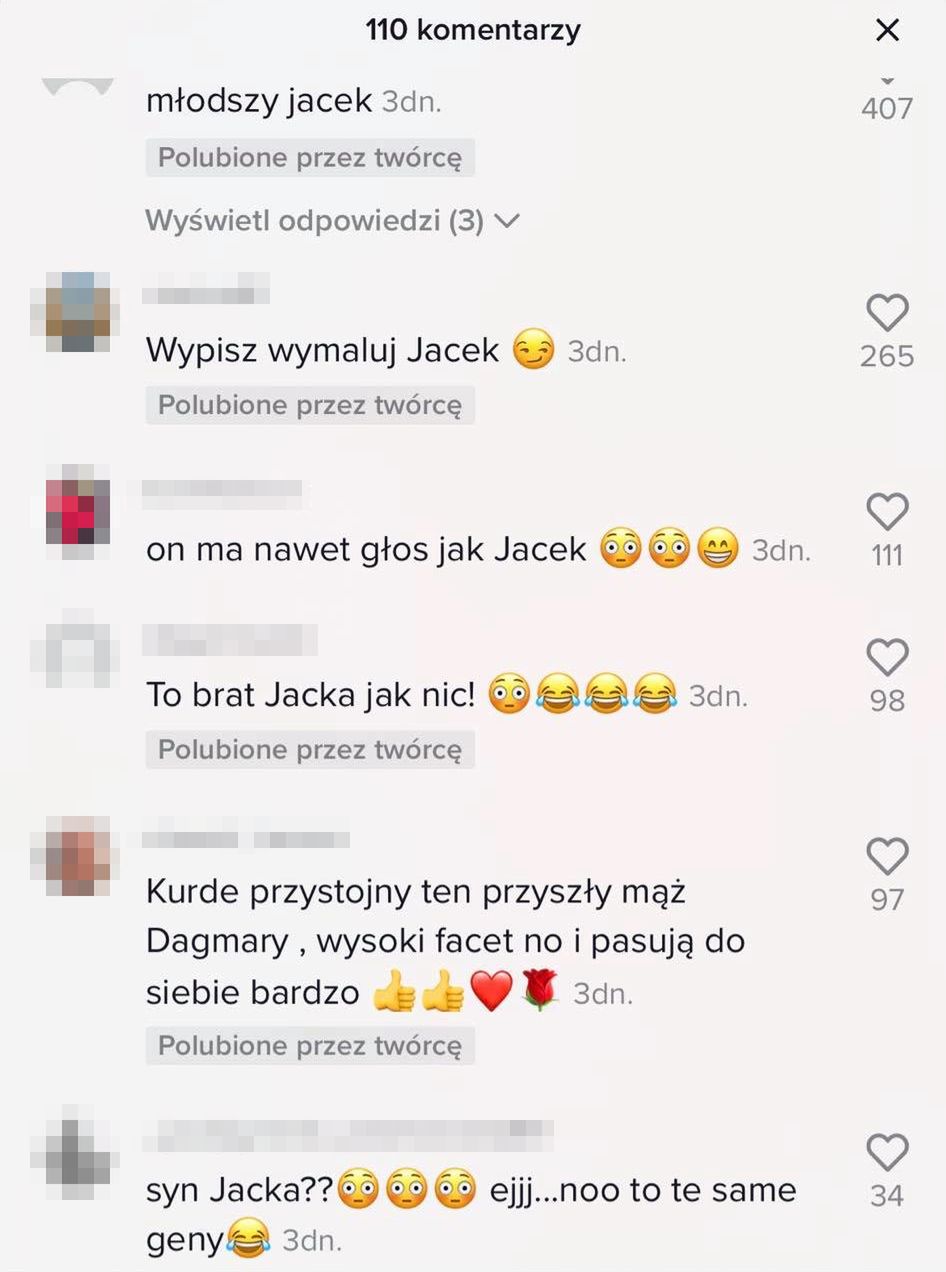Like the "Kurde przystojny" comment
The width and height of the screenshot is (946, 1272).
coord(887,857)
